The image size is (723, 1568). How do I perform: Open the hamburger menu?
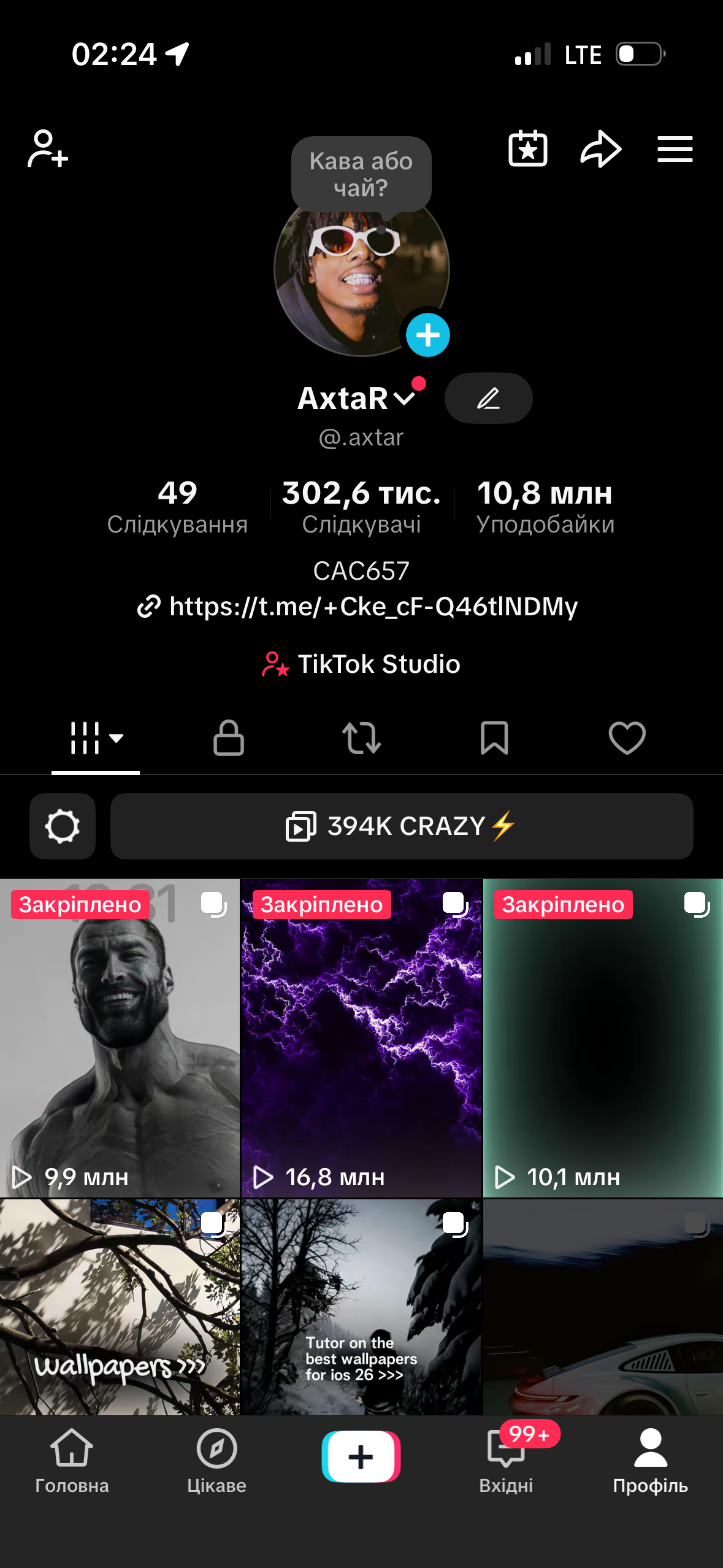675,149
